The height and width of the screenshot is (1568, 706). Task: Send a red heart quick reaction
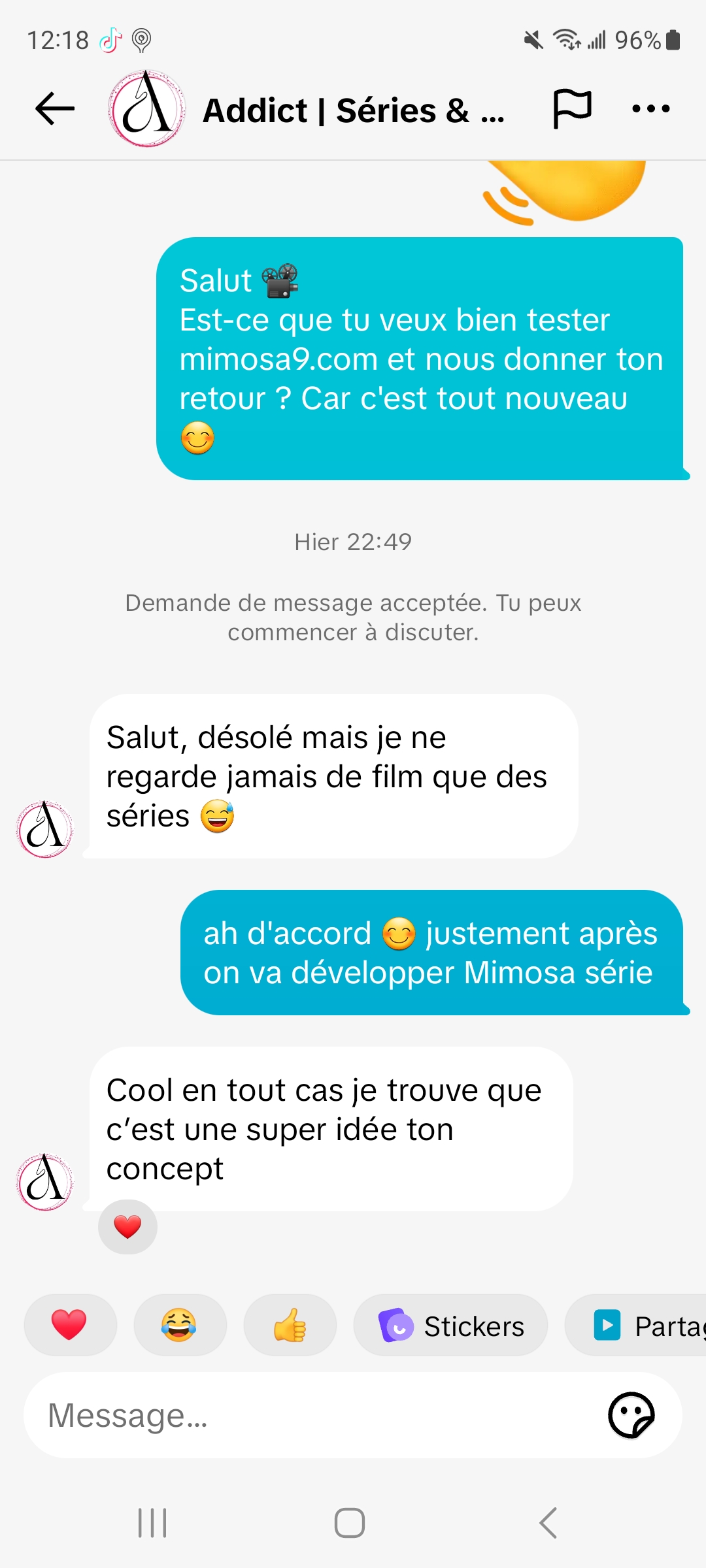click(x=70, y=1326)
